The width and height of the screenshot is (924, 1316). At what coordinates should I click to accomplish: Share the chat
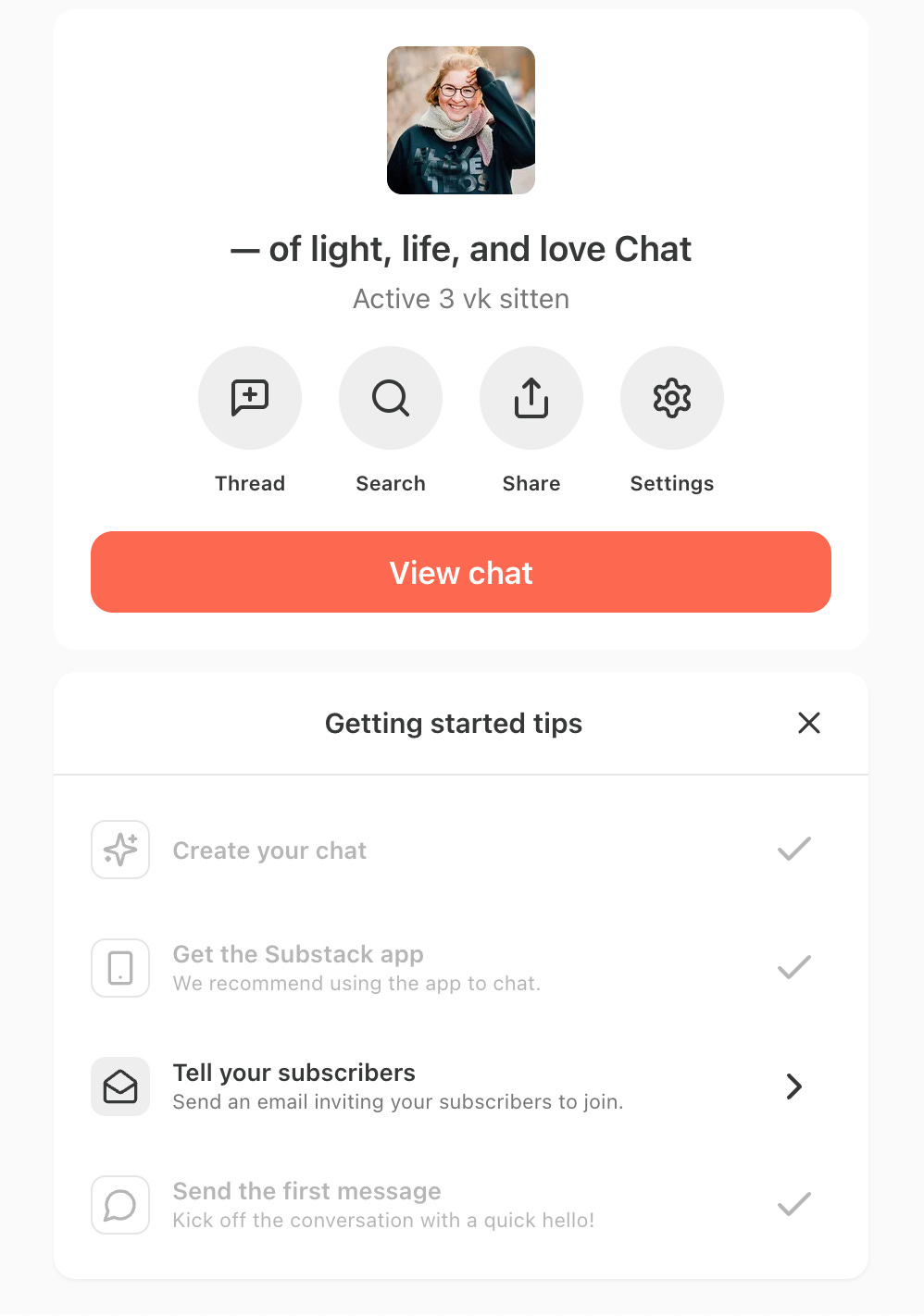coord(531,398)
